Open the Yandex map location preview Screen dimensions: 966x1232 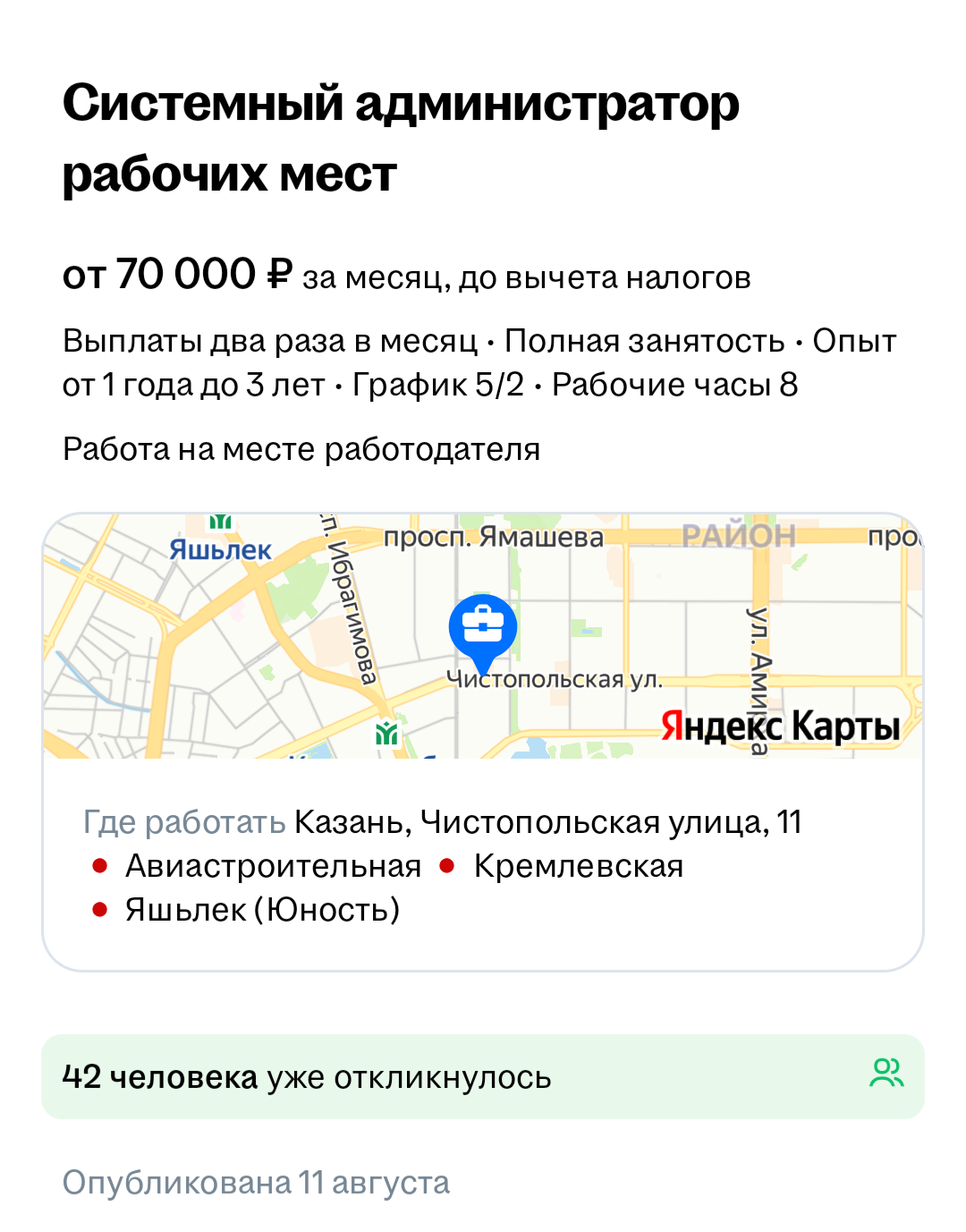(x=483, y=636)
